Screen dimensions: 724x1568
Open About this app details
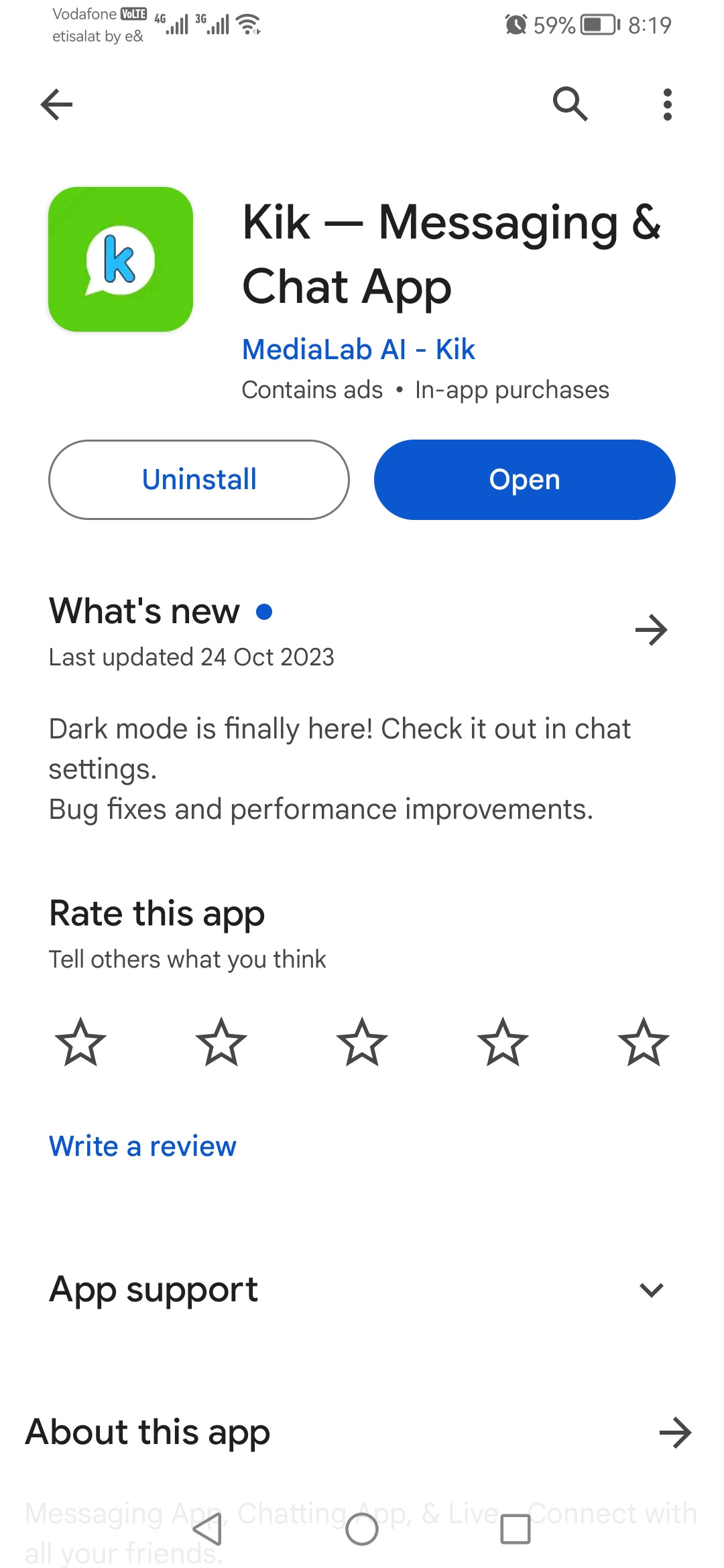pyautogui.click(x=675, y=1433)
